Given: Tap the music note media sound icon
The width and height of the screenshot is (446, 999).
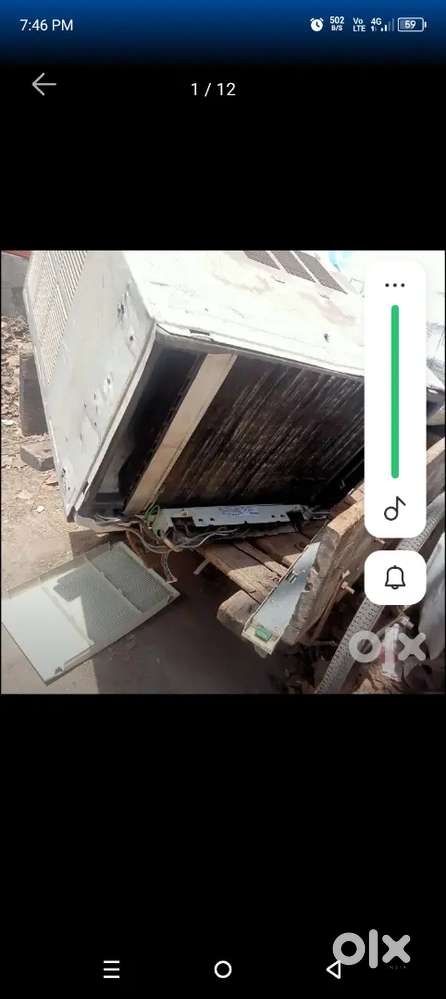Looking at the screenshot, I should (395, 508).
